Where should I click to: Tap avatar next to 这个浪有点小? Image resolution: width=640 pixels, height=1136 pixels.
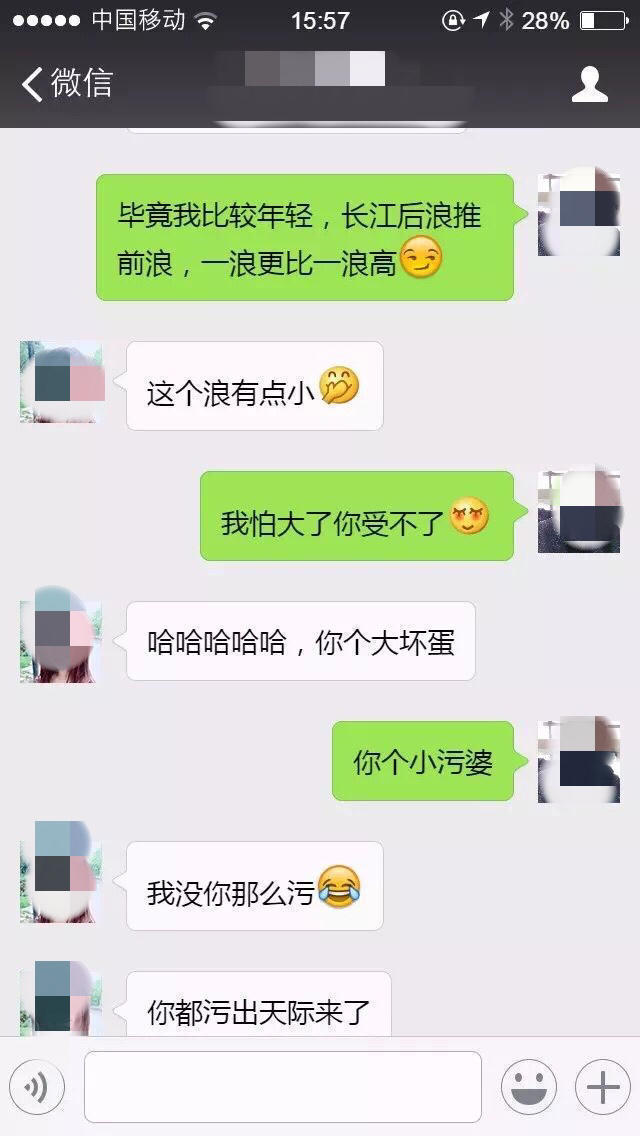[x=62, y=382]
